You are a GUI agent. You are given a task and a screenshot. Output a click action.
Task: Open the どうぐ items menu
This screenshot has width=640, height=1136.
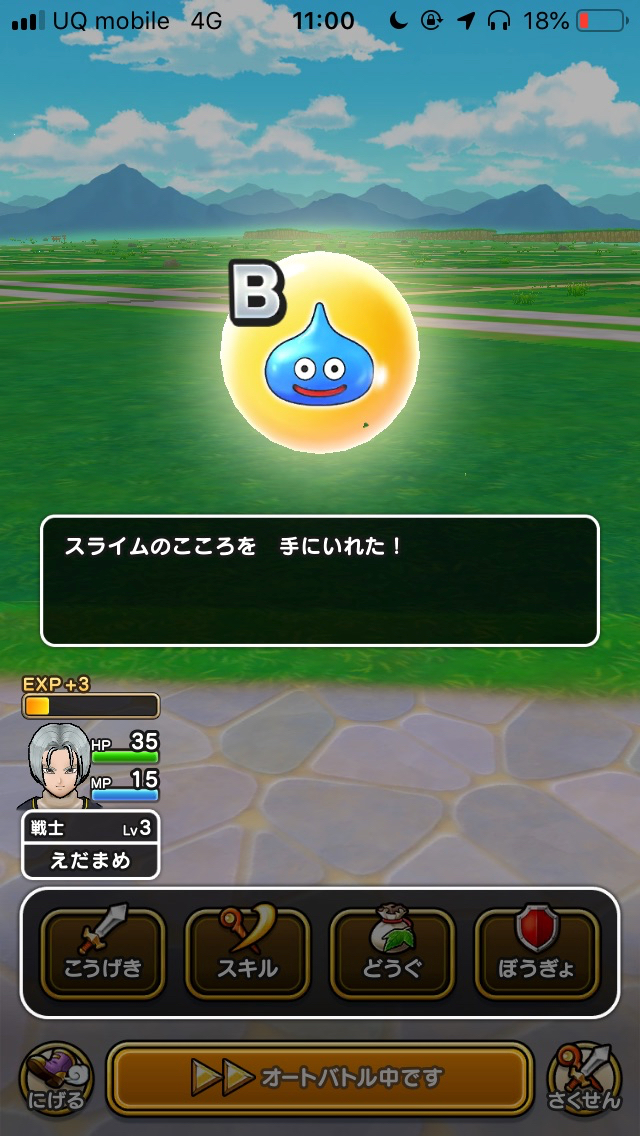[x=392, y=953]
